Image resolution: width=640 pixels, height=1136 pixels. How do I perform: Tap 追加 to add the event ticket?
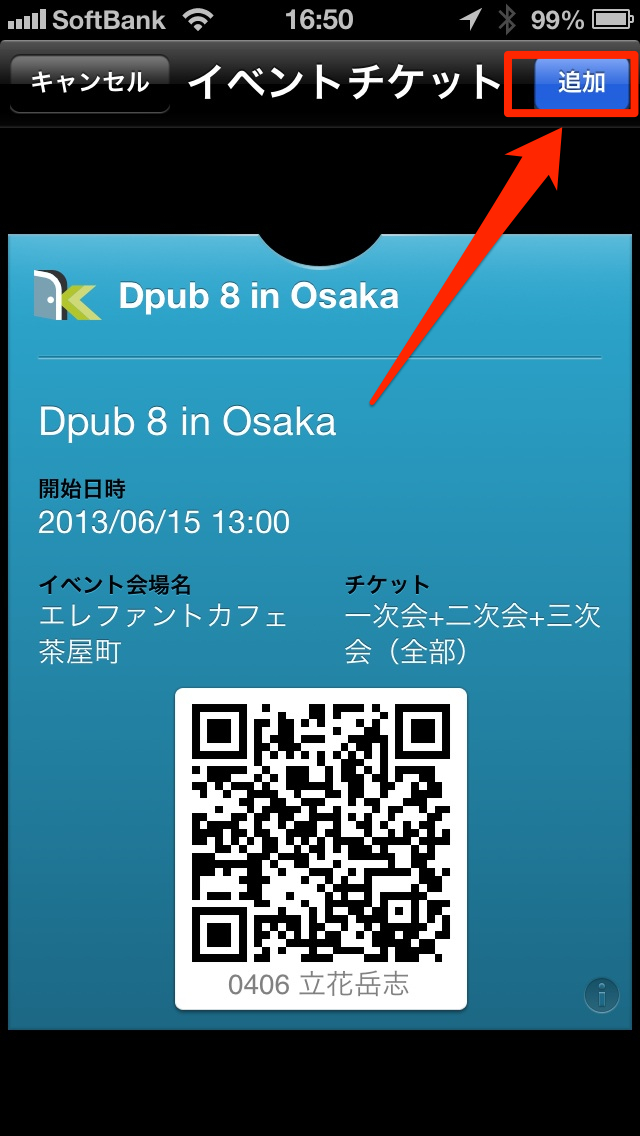pos(581,83)
